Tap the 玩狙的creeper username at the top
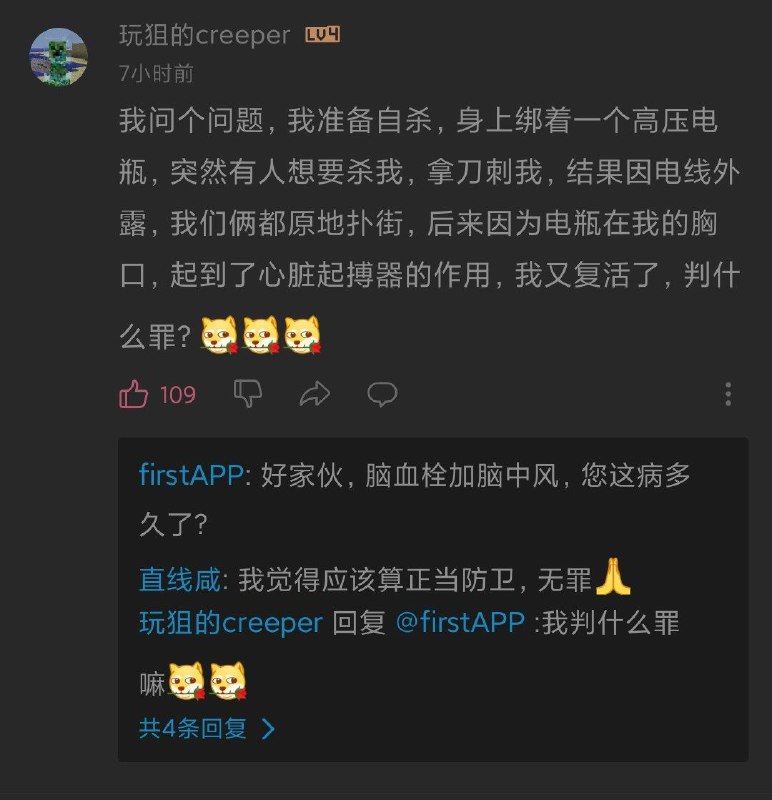The height and width of the screenshot is (800, 772). [x=204, y=36]
